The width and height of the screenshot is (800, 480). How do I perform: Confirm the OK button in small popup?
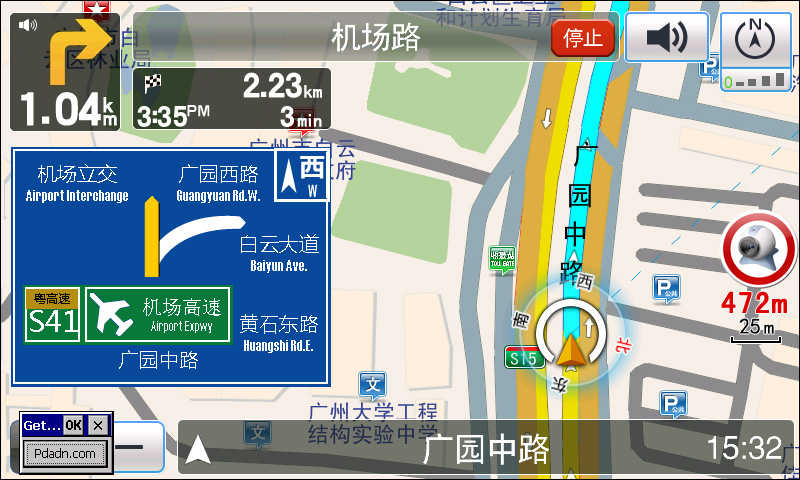tap(74, 425)
